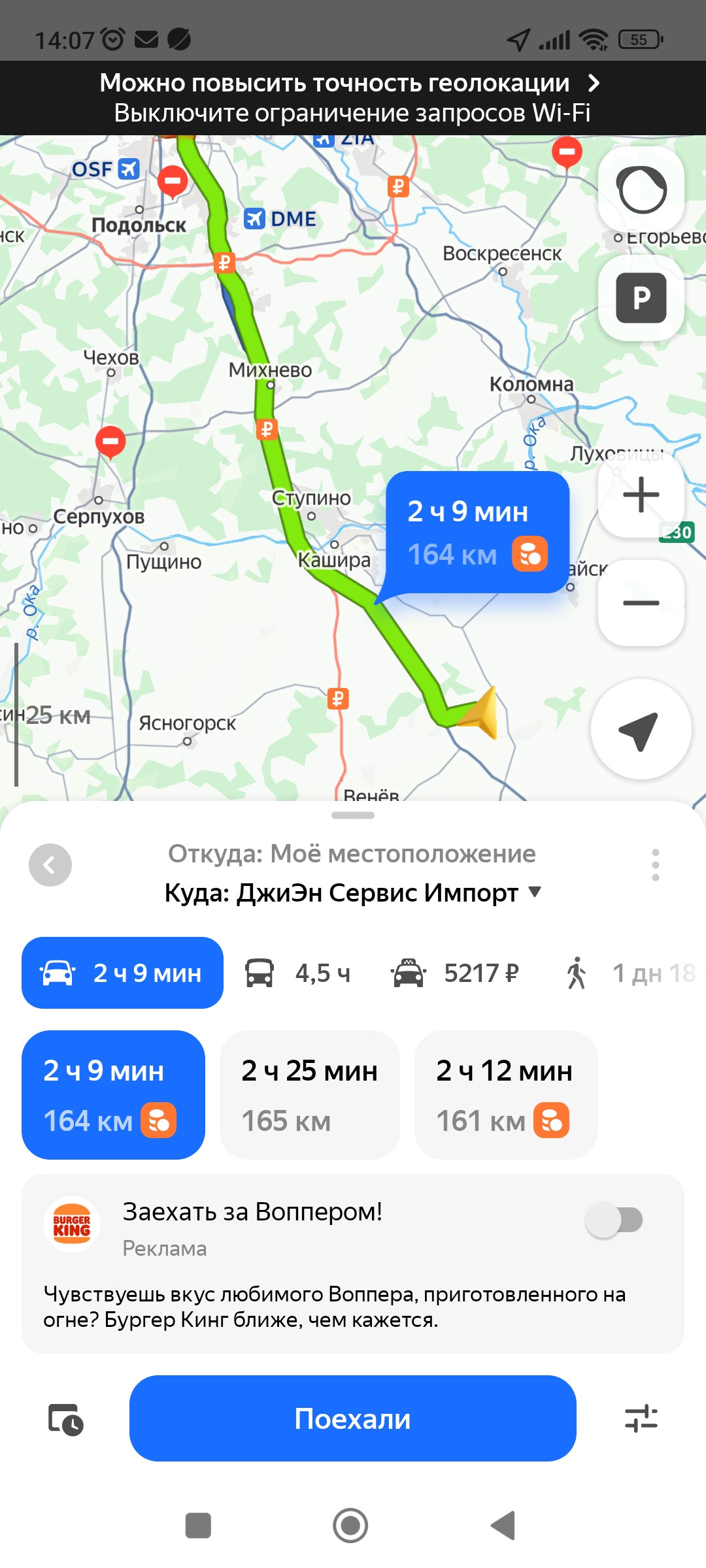Toggle the Burger King Воппер stop switch
Screen dimensions: 706x1568
pyautogui.click(x=614, y=1220)
